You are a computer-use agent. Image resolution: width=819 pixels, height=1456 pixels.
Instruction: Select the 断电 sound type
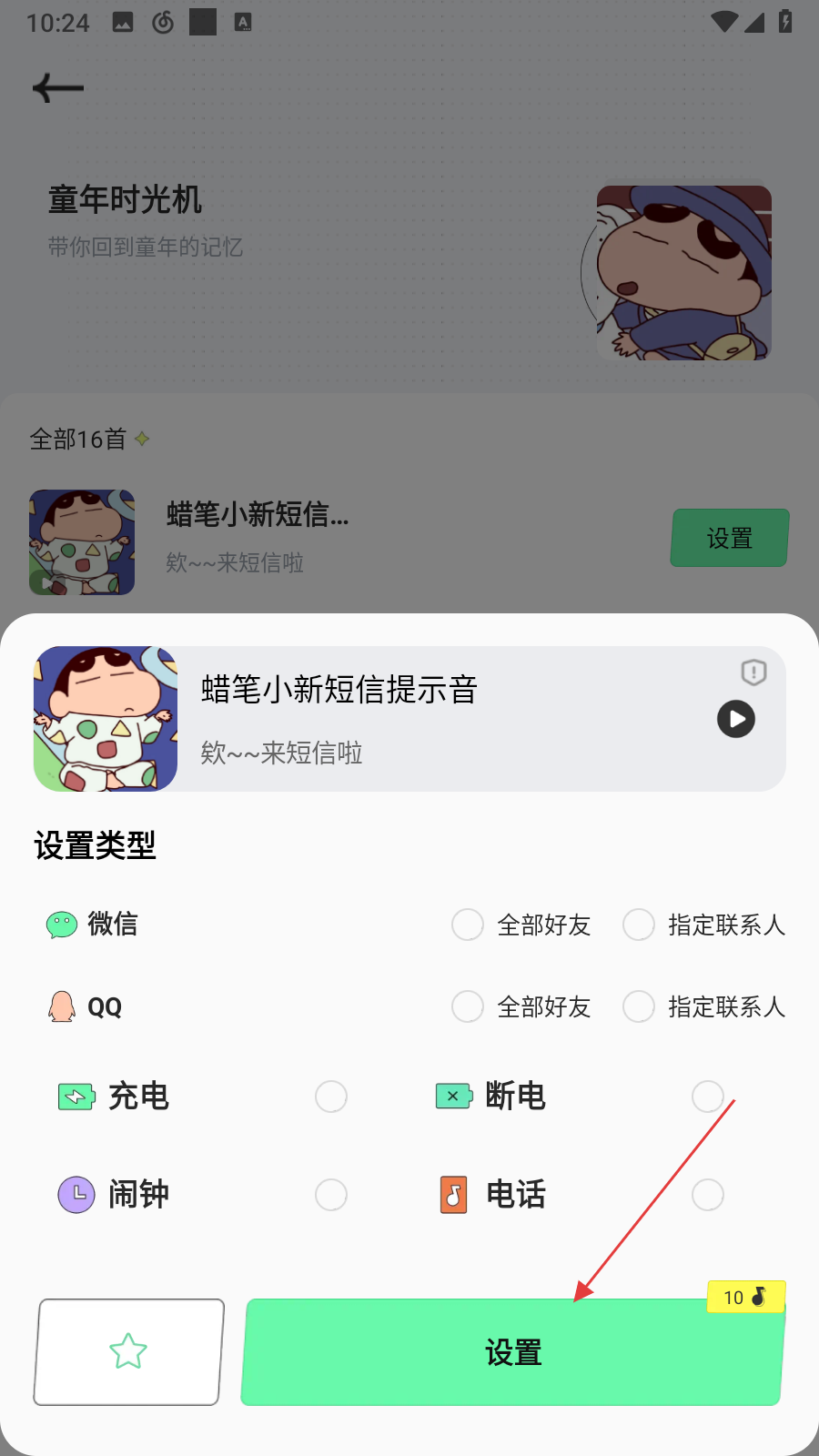[x=708, y=1097]
